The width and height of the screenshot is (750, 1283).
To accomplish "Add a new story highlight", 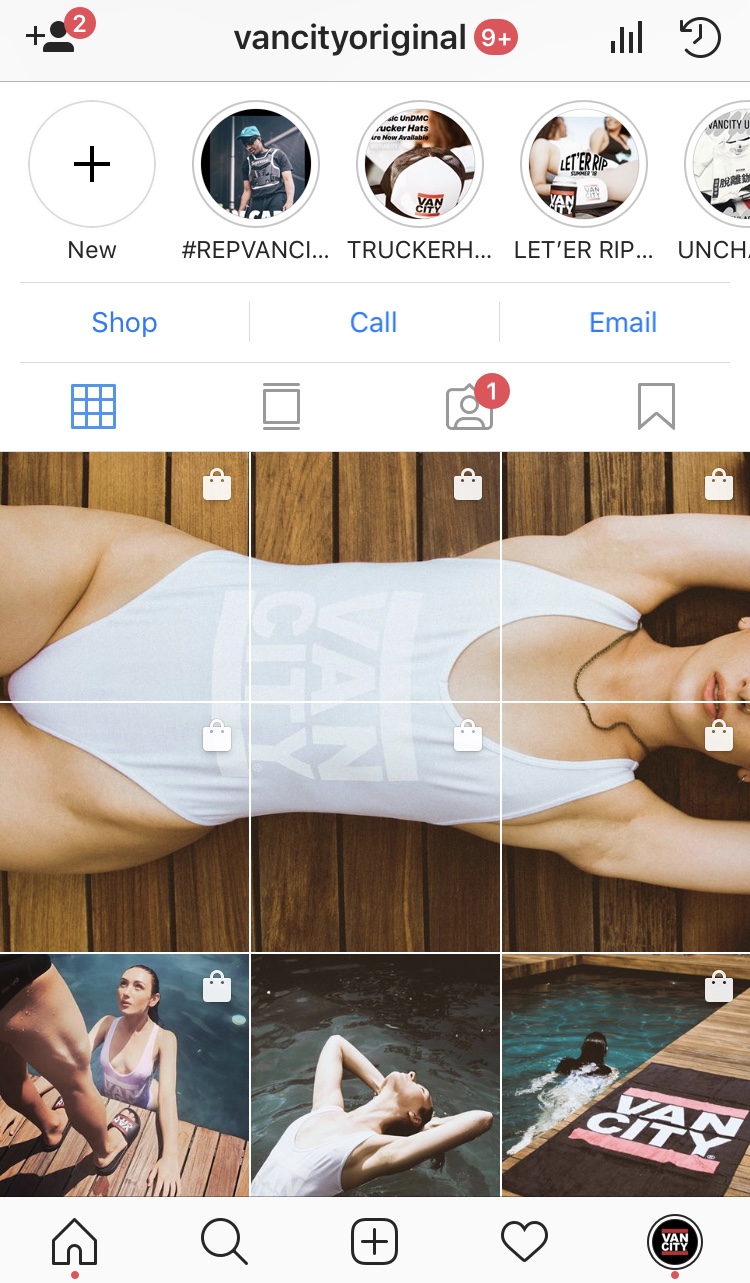I will [92, 164].
